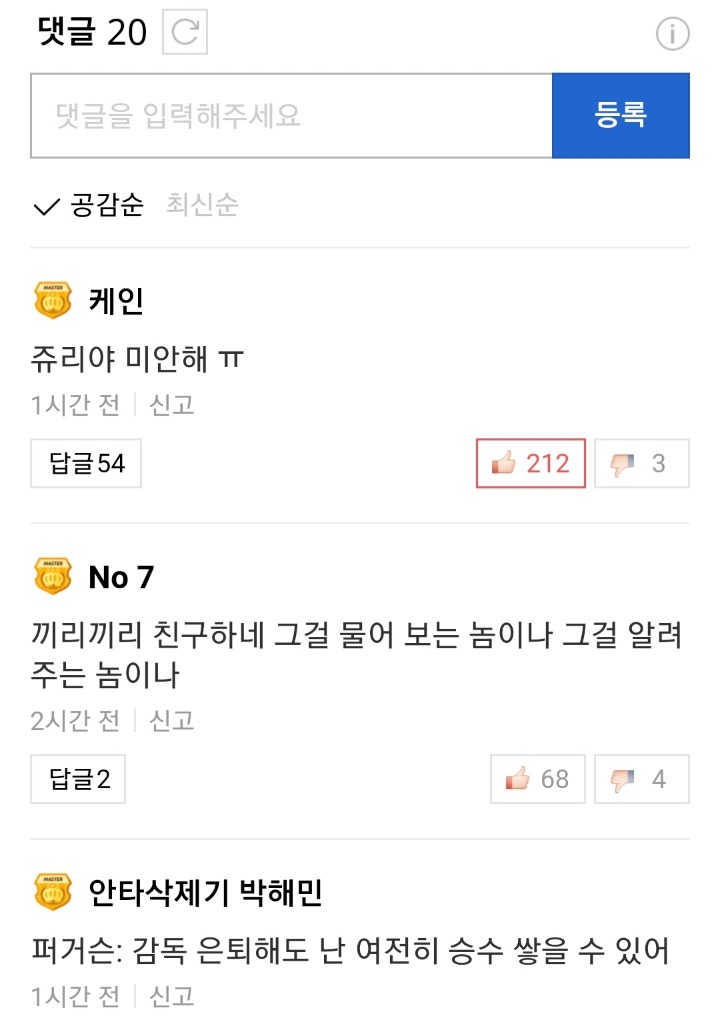Expand the 2 replies on No 7's comment
The width and height of the screenshot is (720, 1020).
(x=78, y=780)
